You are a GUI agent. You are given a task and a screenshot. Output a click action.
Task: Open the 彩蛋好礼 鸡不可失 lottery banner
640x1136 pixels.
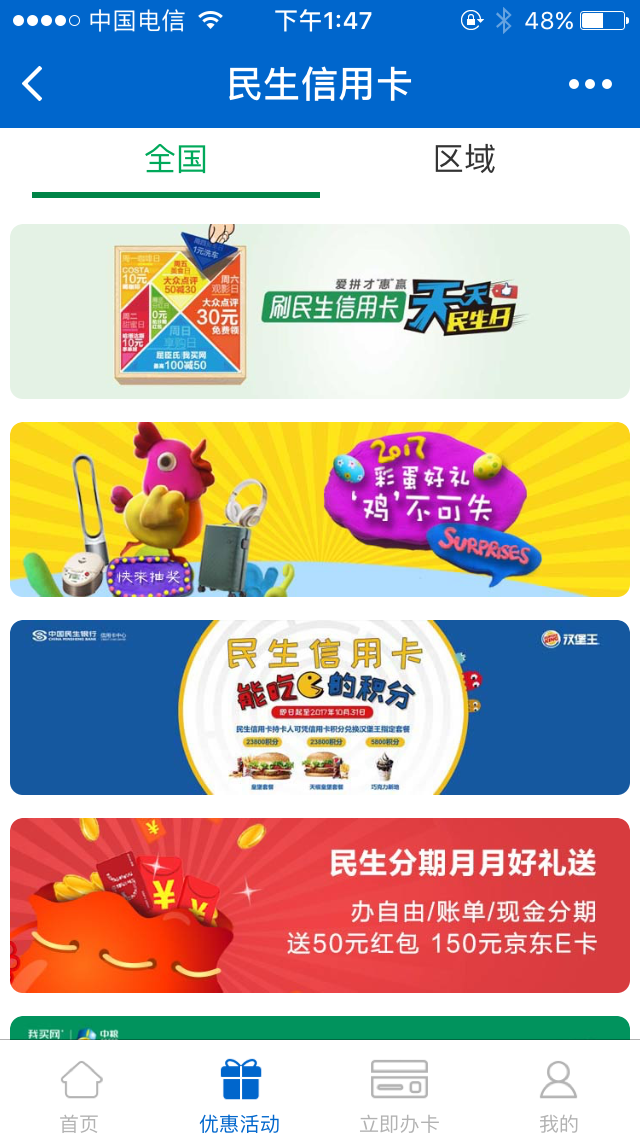point(320,509)
